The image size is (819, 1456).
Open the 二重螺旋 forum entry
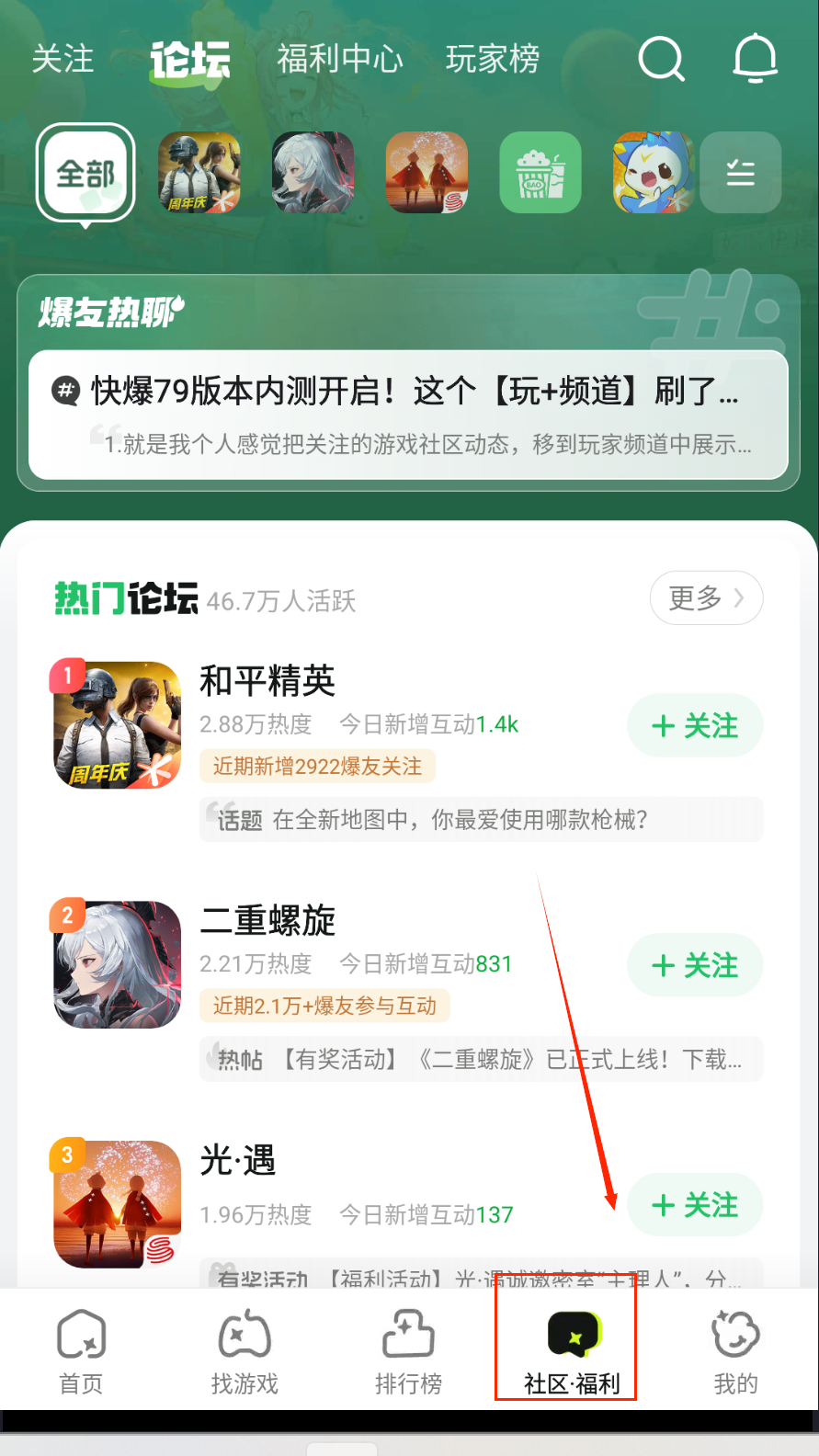[x=267, y=920]
